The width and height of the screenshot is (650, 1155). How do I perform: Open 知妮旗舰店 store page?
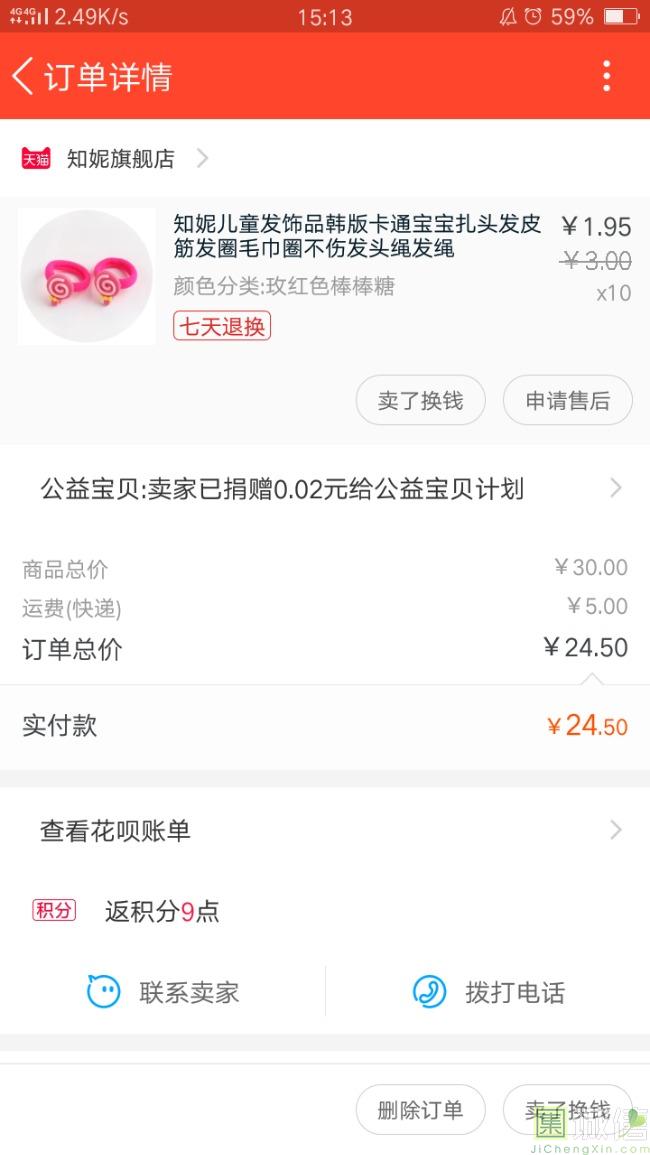120,158
